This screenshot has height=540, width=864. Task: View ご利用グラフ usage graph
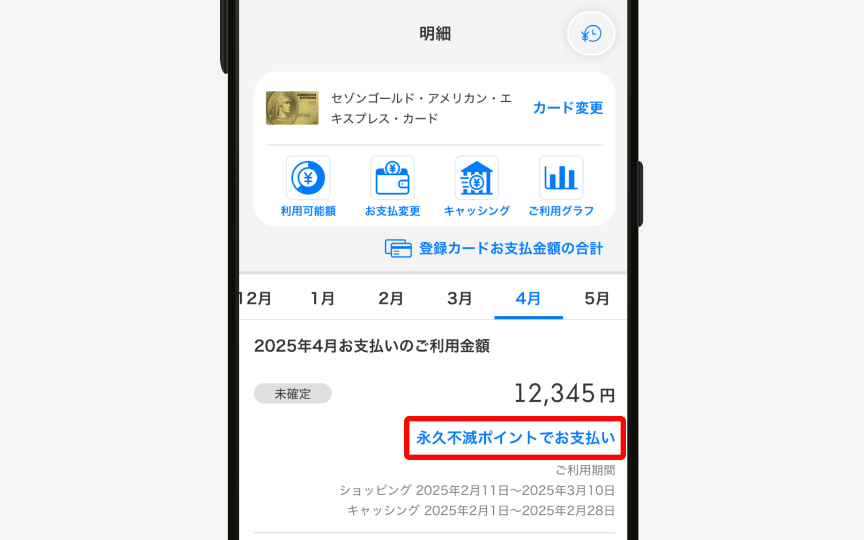click(560, 187)
